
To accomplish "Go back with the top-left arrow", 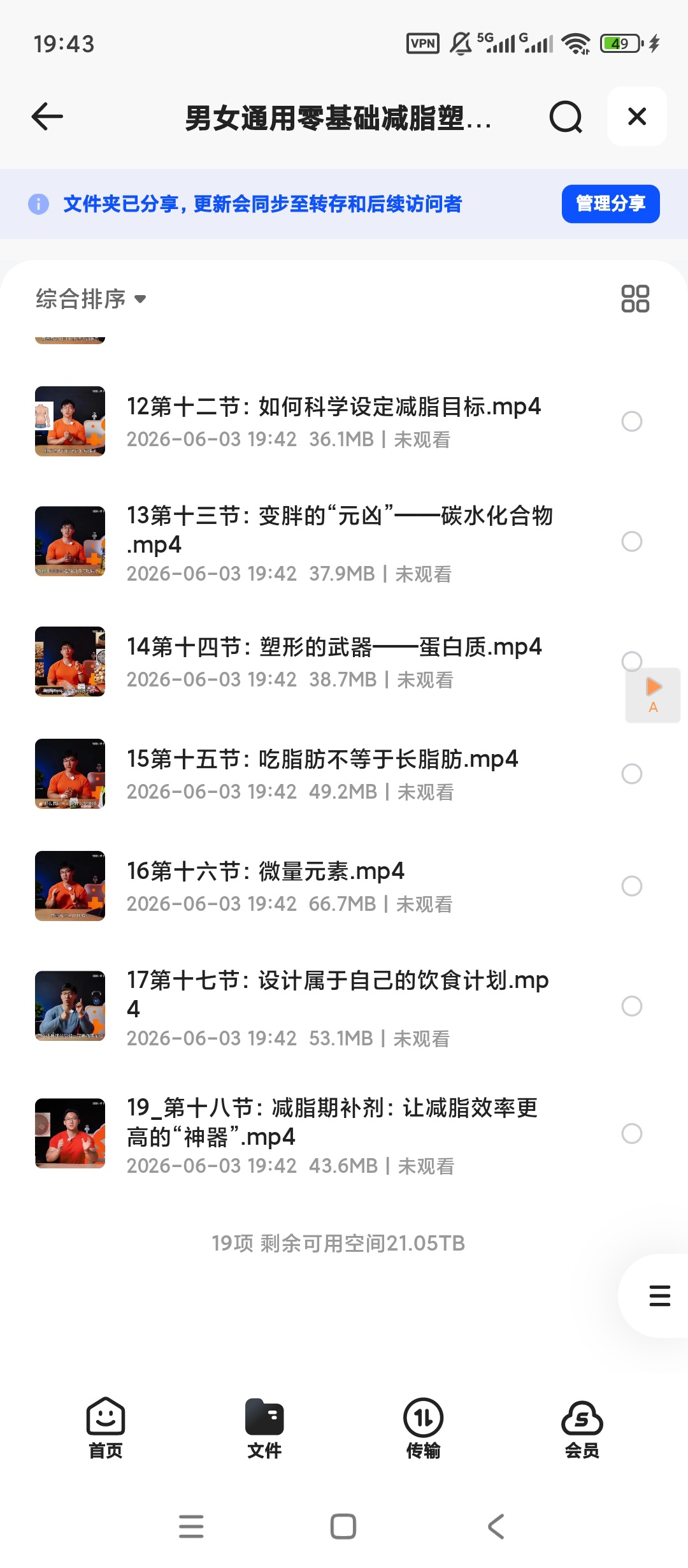I will point(47,117).
